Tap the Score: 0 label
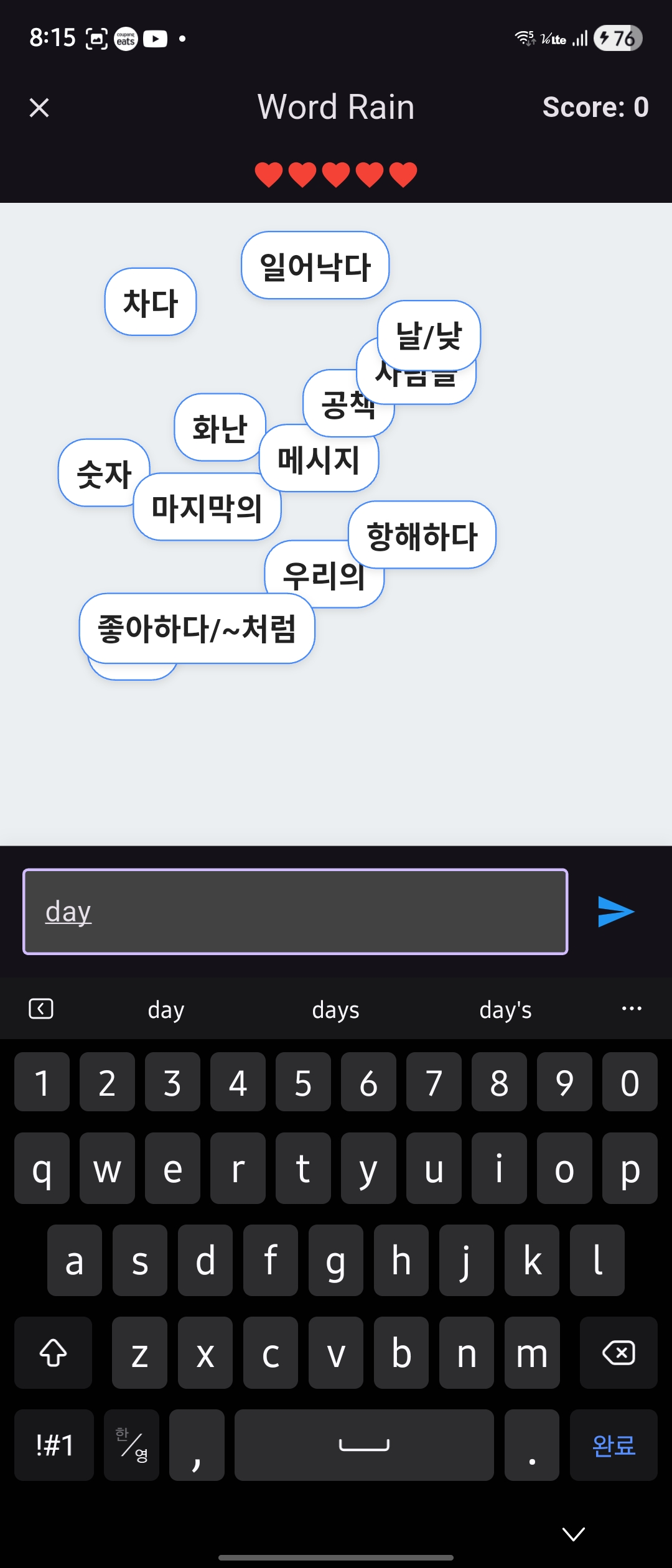This screenshot has width=672, height=1568. [595, 107]
